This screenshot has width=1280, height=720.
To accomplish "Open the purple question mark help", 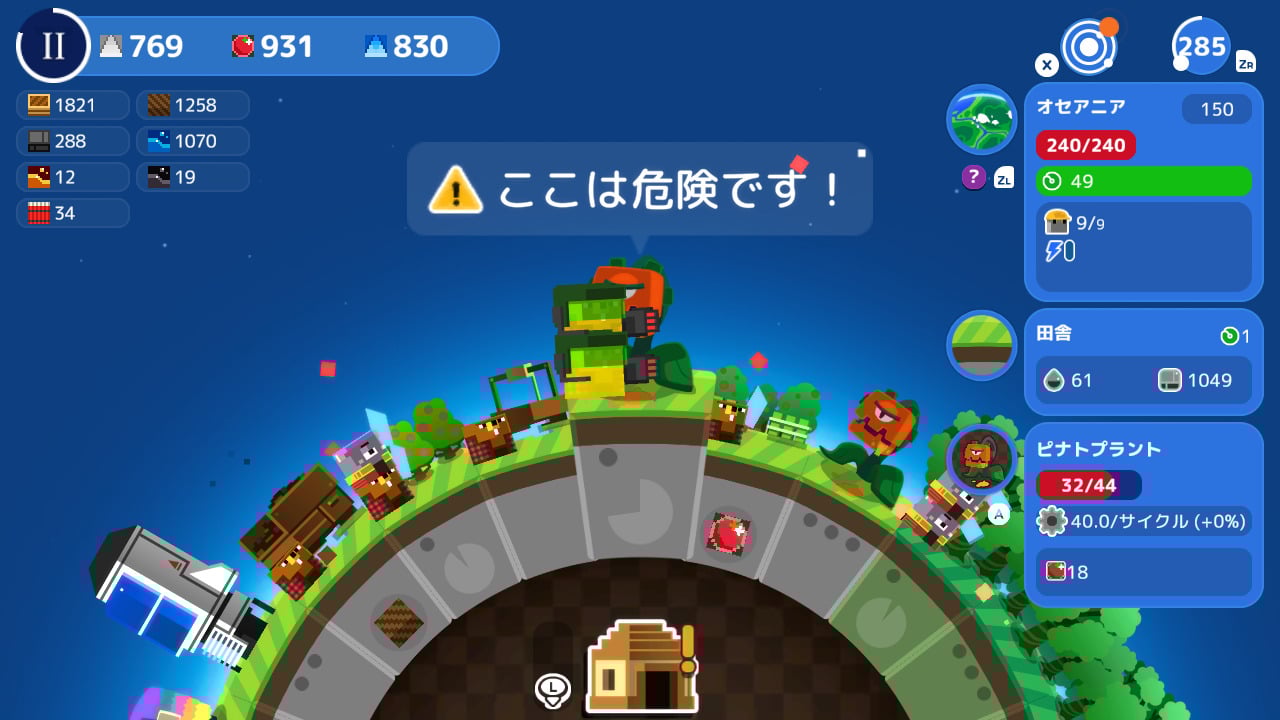I will [974, 177].
